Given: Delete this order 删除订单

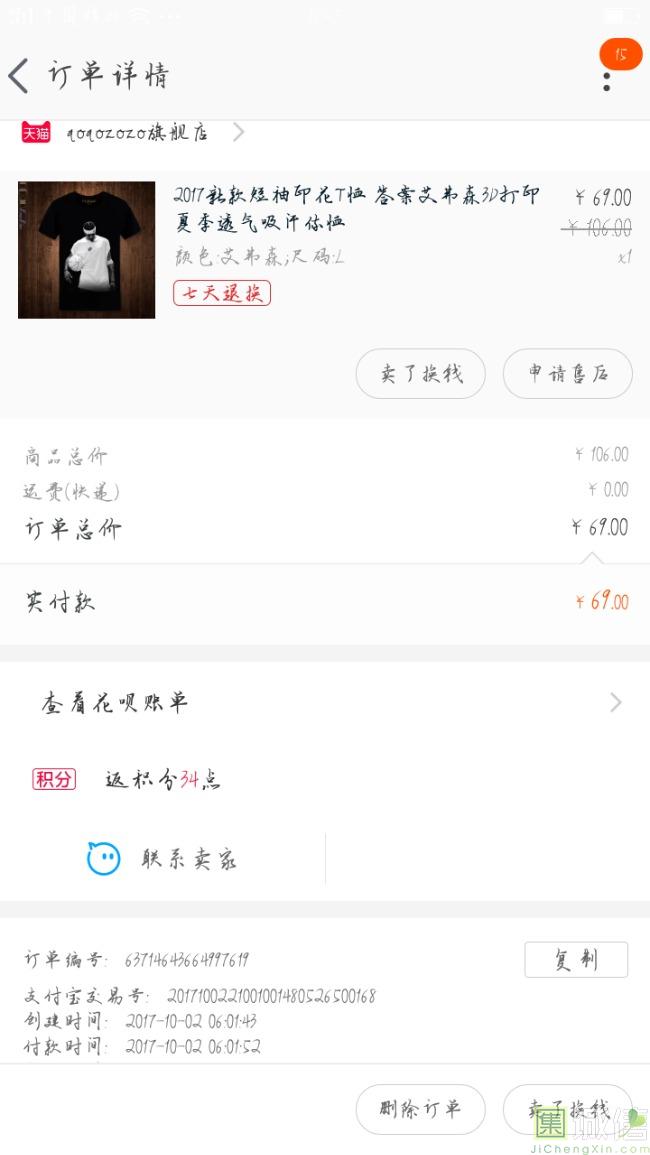Looking at the screenshot, I should (x=421, y=1109).
